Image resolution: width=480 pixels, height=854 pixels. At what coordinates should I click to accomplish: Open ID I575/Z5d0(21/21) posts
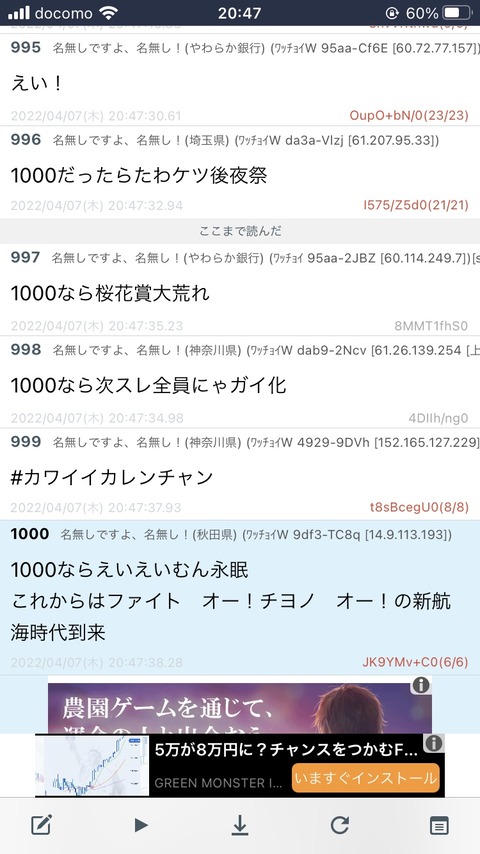(x=416, y=205)
